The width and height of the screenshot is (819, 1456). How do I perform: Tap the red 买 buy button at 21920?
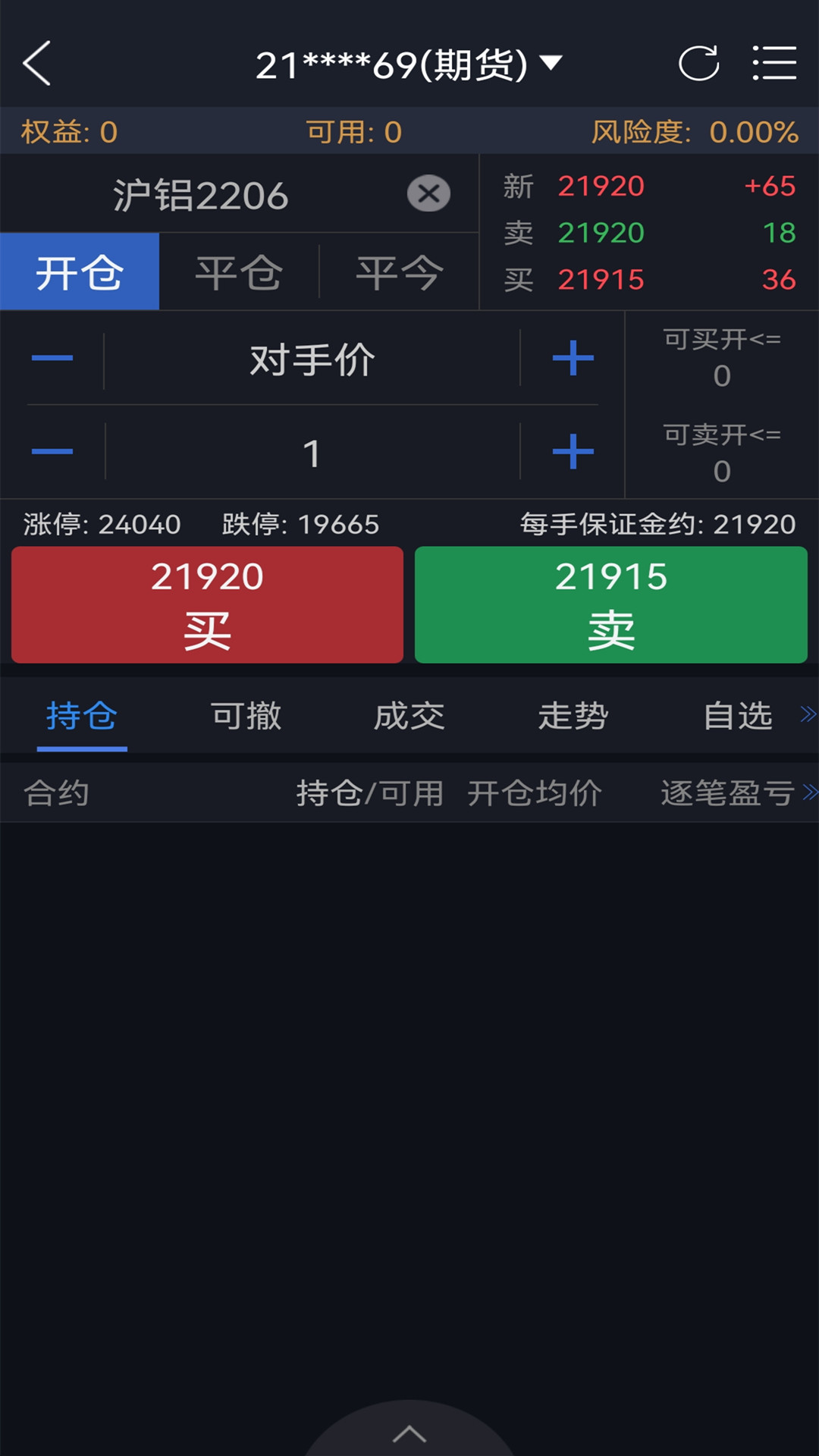206,604
